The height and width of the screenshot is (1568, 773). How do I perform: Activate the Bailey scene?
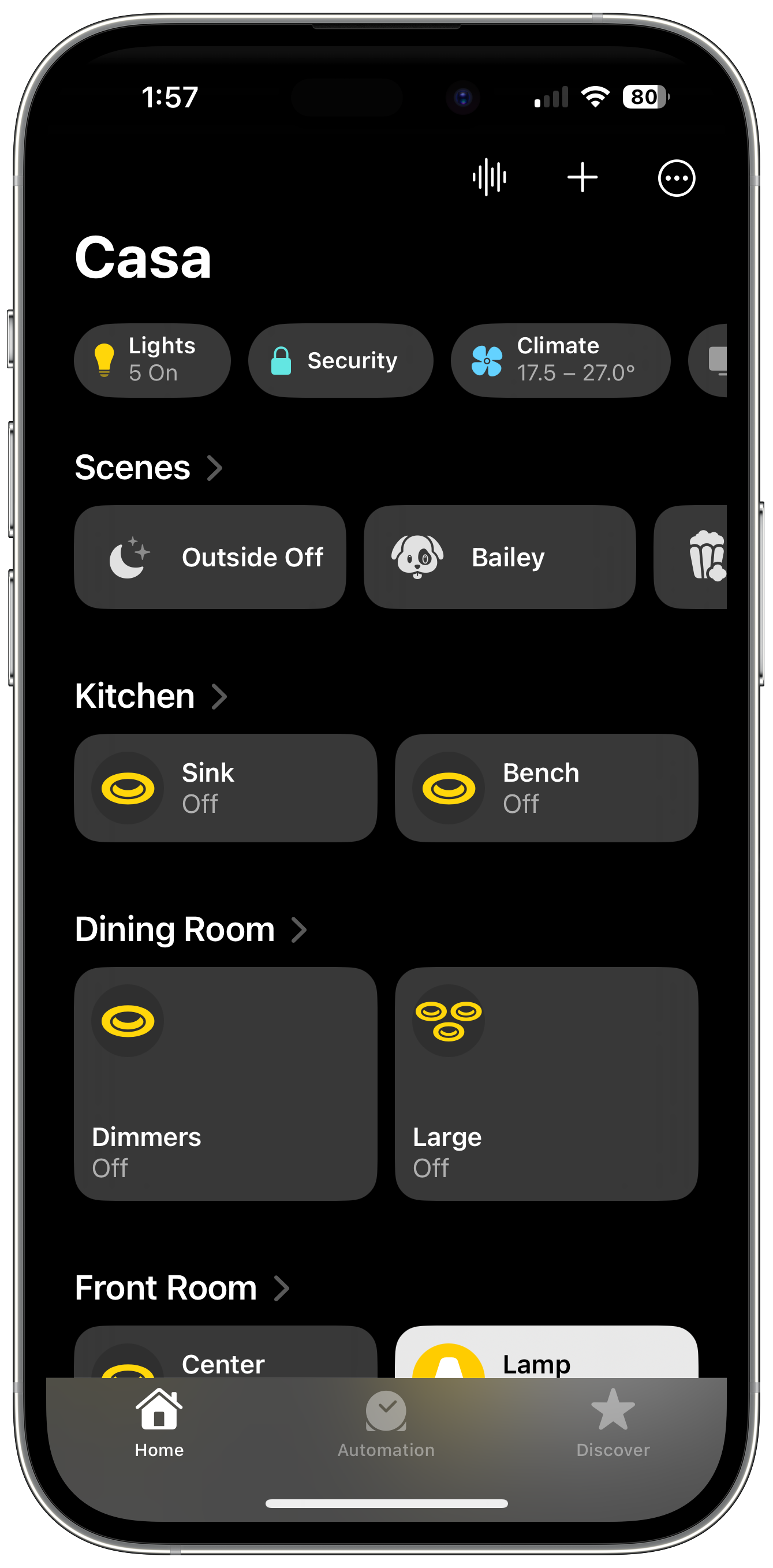click(499, 557)
